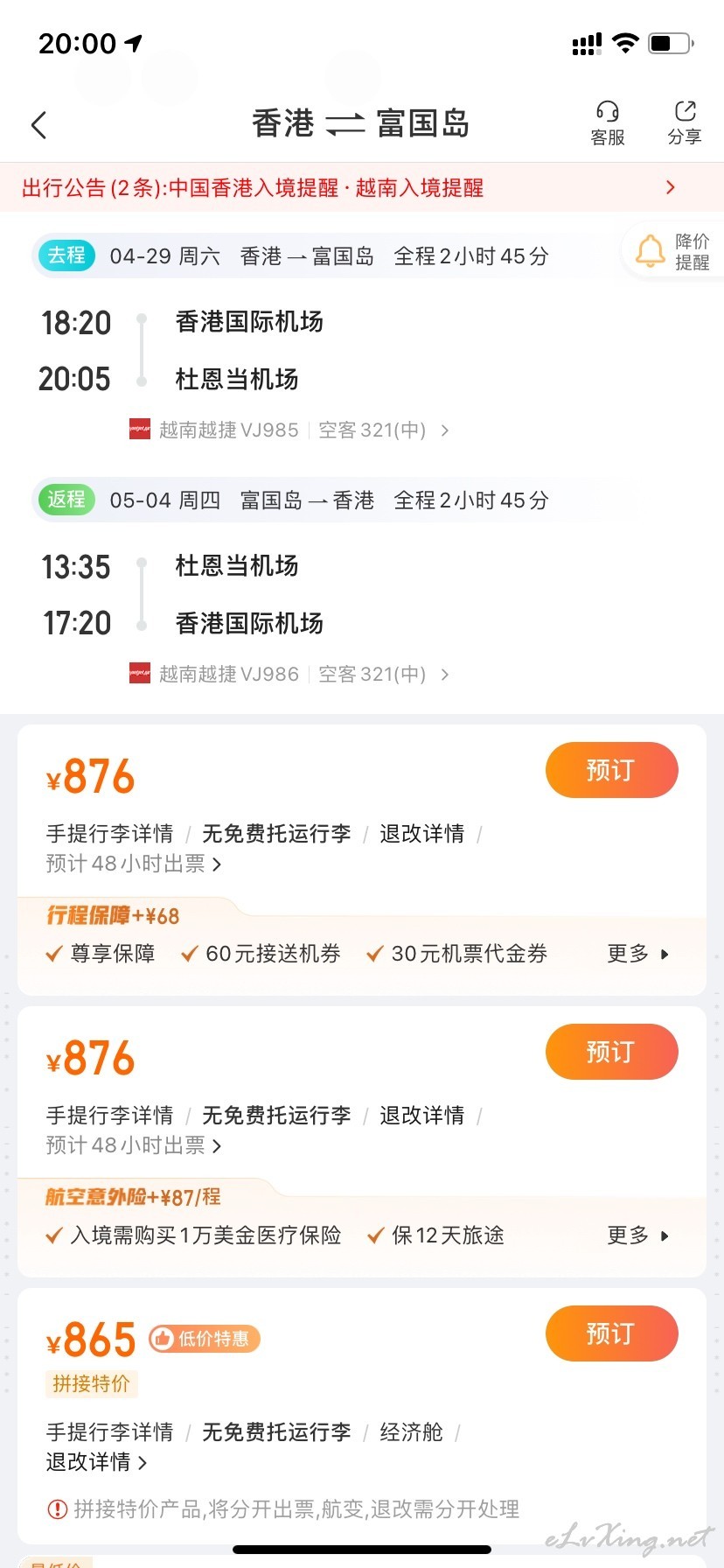Image resolution: width=724 pixels, height=1568 pixels.
Task: Book the ¥876 fare with 行程保障
Action: click(x=612, y=770)
